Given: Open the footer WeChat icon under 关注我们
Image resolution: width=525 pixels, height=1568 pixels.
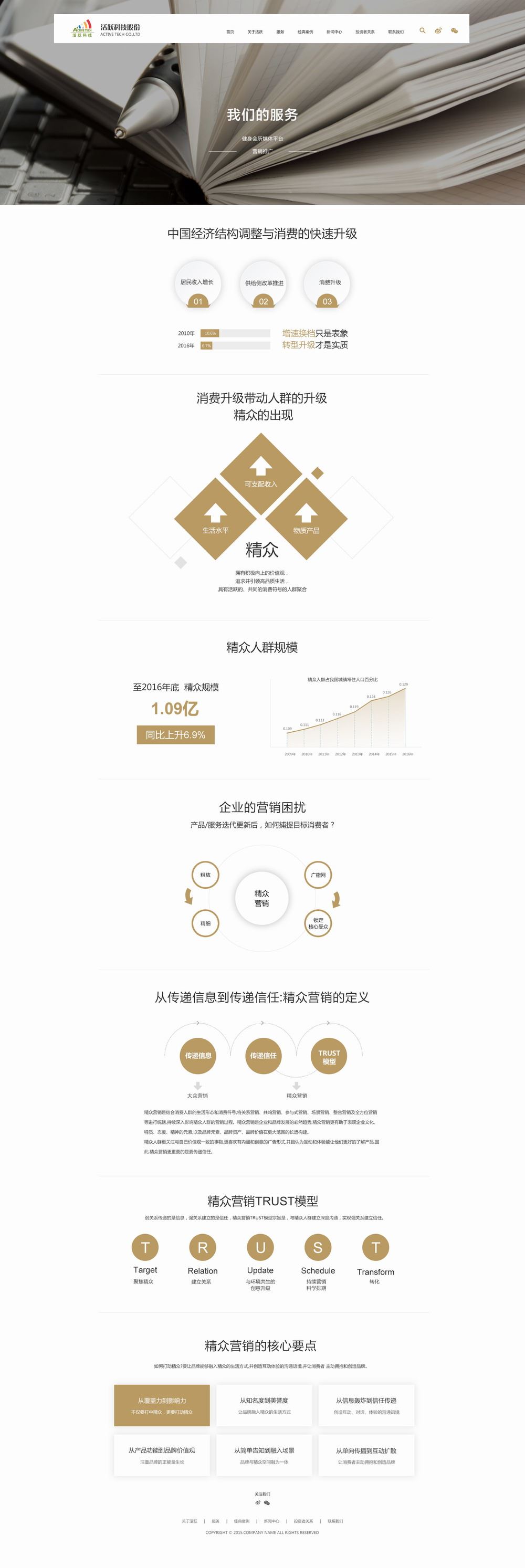Looking at the screenshot, I should click(x=267, y=1502).
